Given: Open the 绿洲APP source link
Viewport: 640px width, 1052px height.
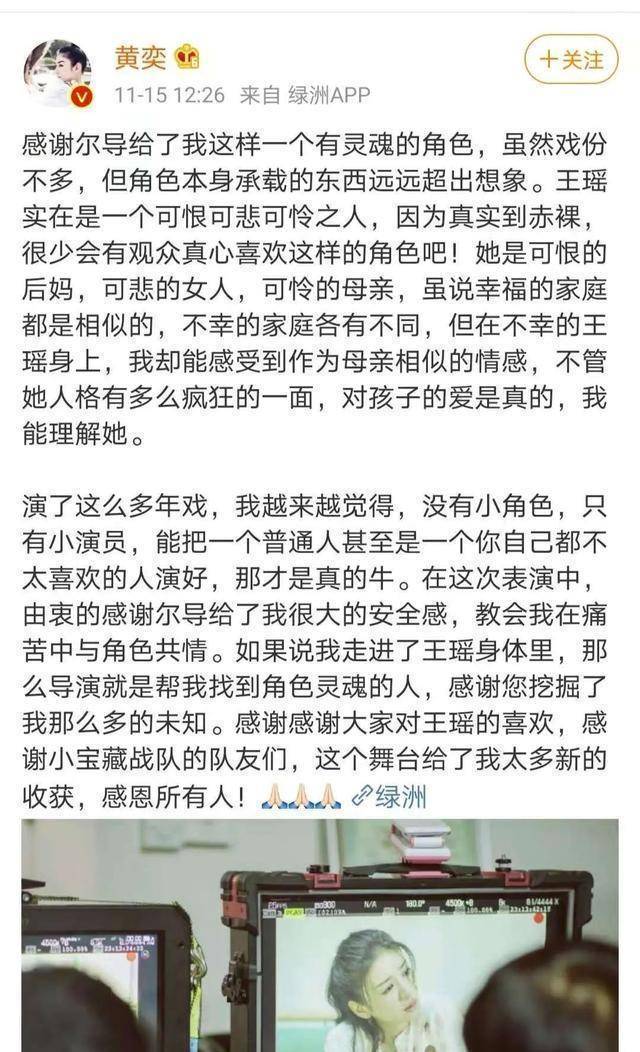Looking at the screenshot, I should pyautogui.click(x=329, y=95).
